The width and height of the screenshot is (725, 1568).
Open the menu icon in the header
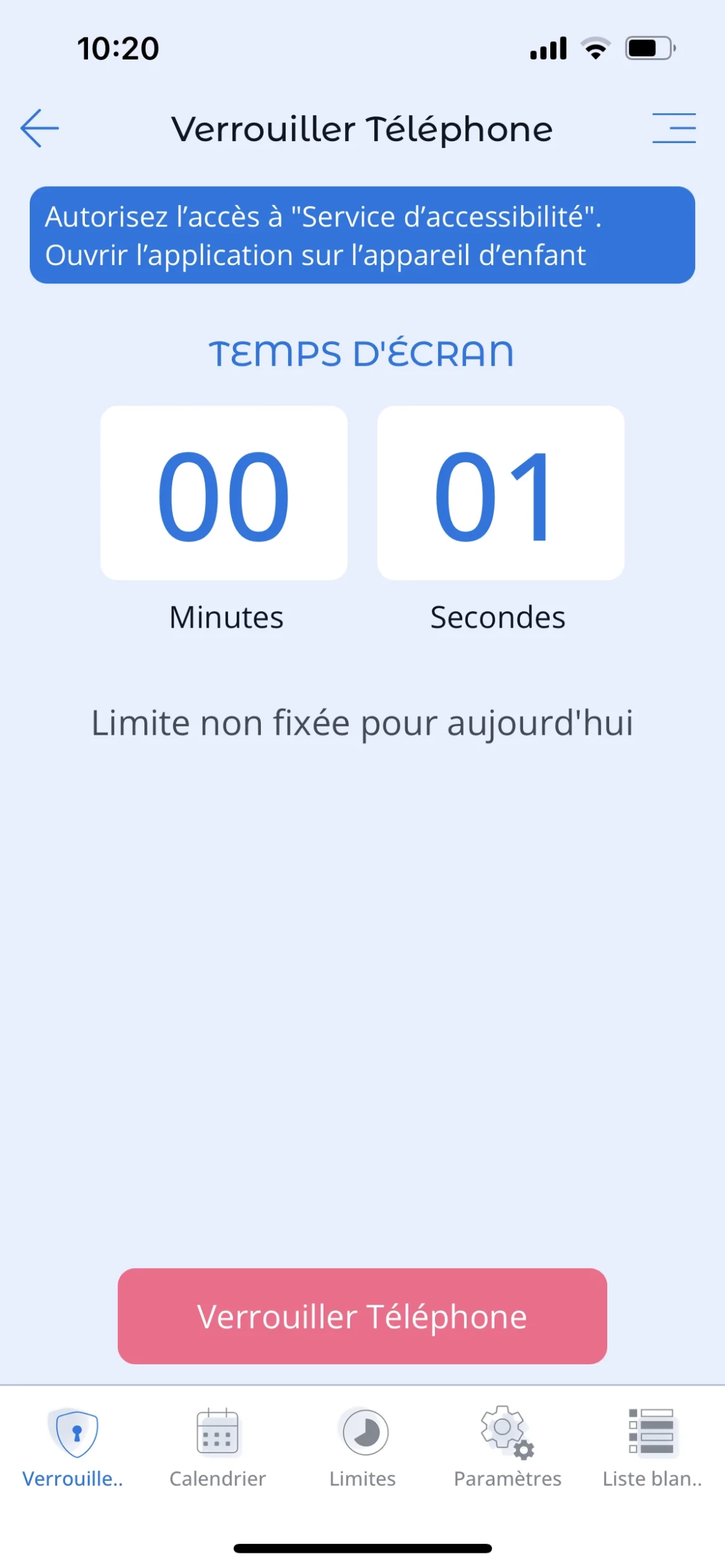pos(674,128)
